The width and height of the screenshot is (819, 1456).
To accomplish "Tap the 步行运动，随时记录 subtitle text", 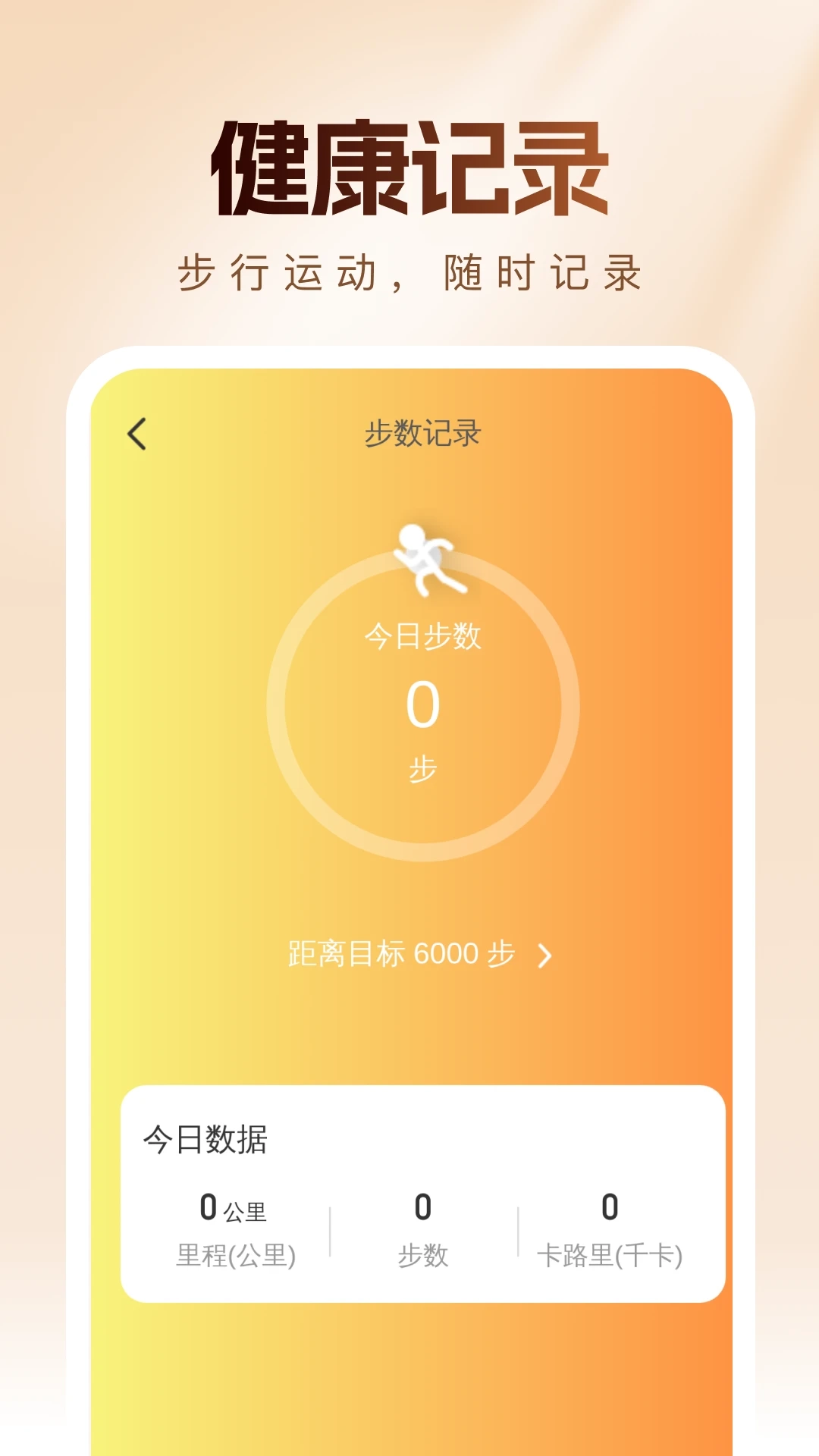I will (409, 273).
